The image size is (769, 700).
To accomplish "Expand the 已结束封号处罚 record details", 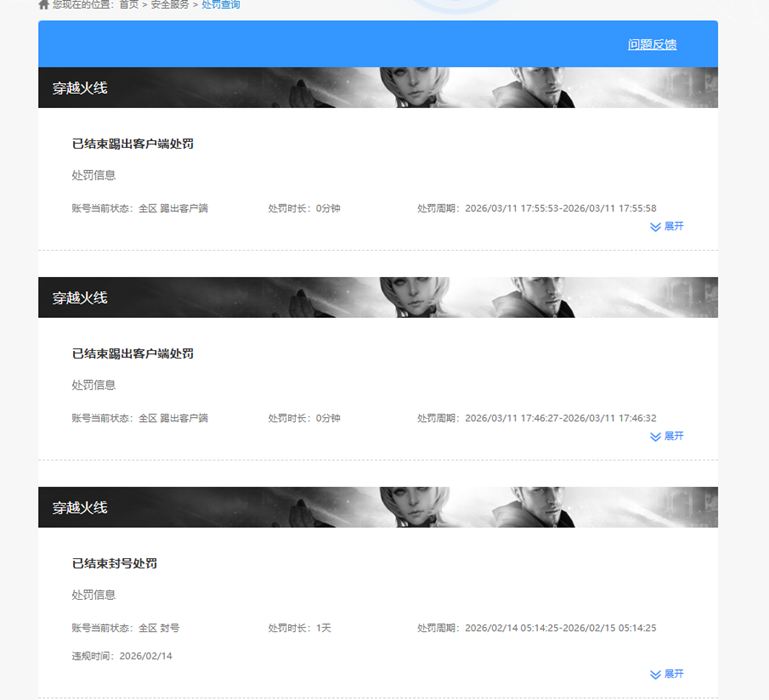I will pos(667,674).
